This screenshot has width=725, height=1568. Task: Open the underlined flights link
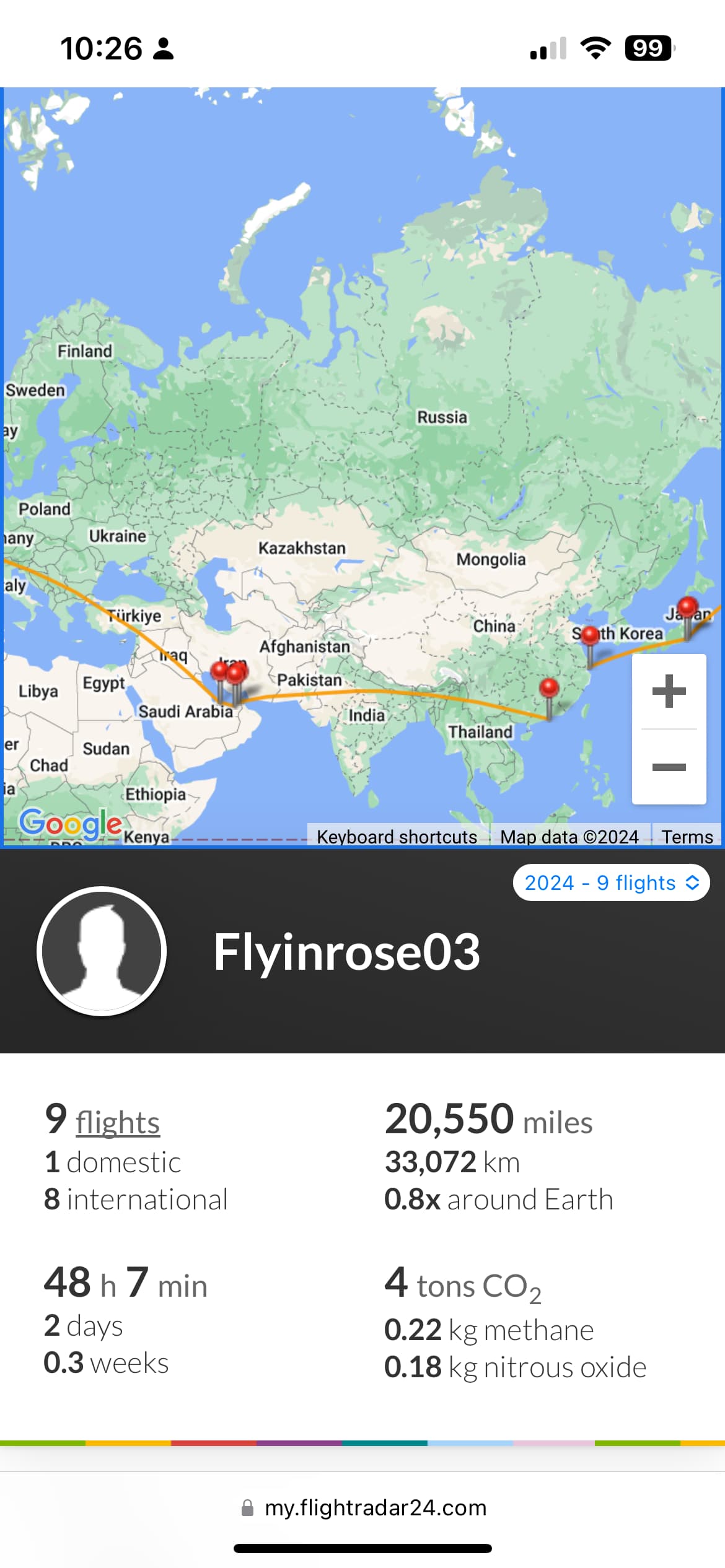pyautogui.click(x=118, y=1123)
